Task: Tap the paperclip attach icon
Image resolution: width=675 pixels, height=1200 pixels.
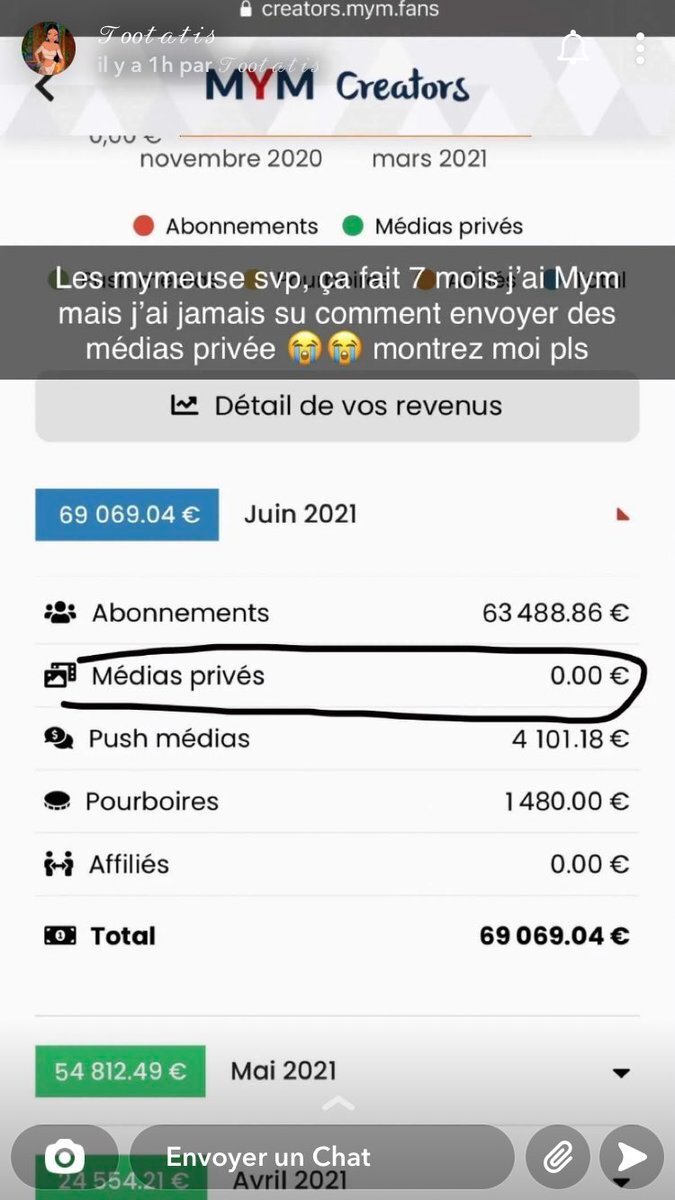Action: (x=557, y=1158)
